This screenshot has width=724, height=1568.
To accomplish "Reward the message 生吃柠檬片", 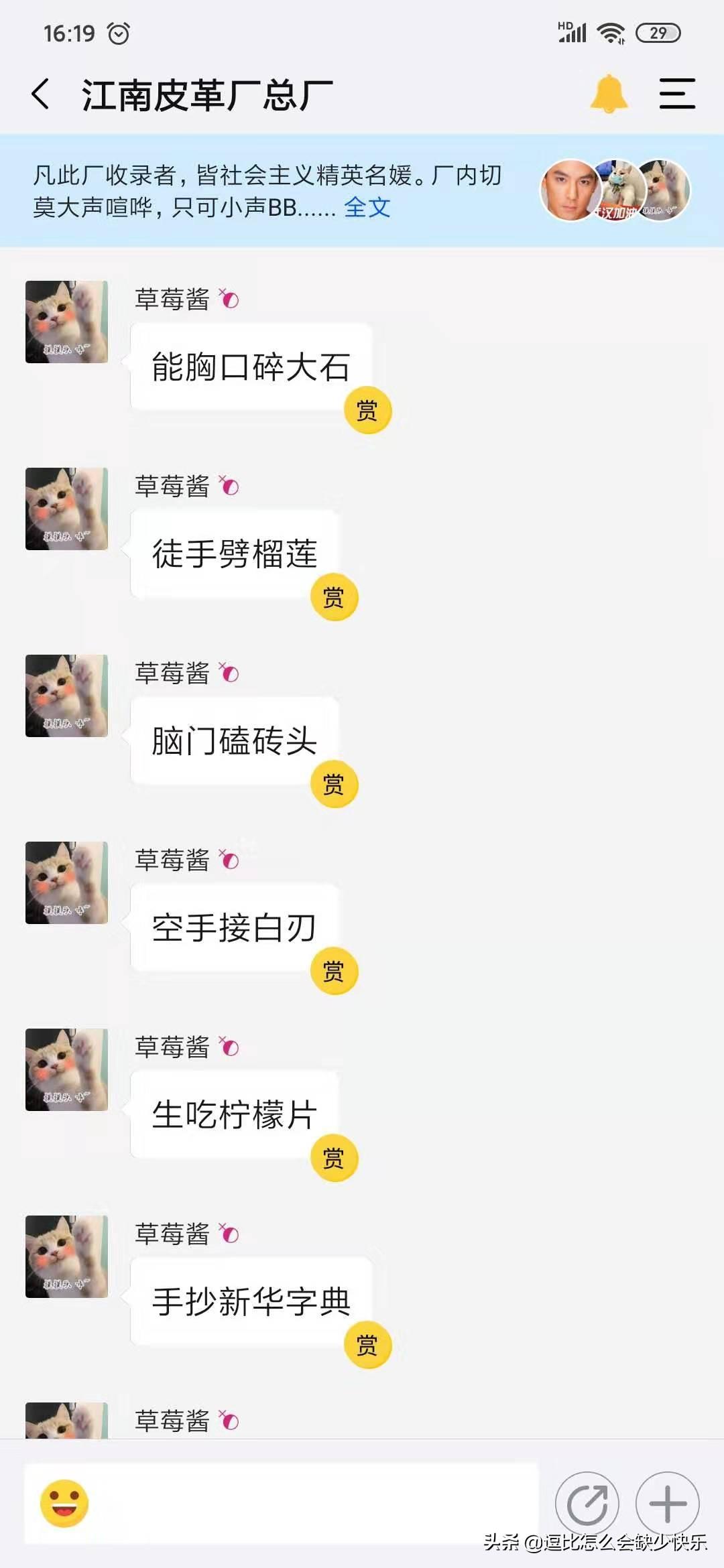I will coord(334,1158).
